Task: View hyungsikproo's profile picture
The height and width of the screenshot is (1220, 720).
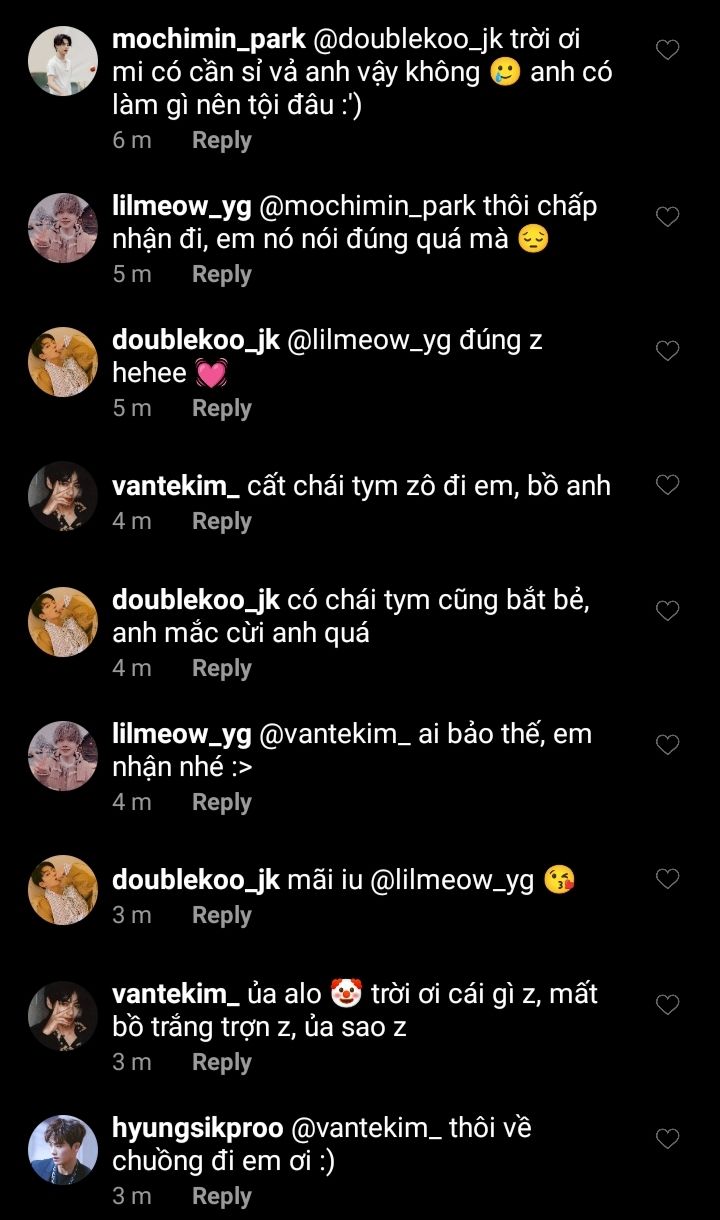Action: 63,1150
